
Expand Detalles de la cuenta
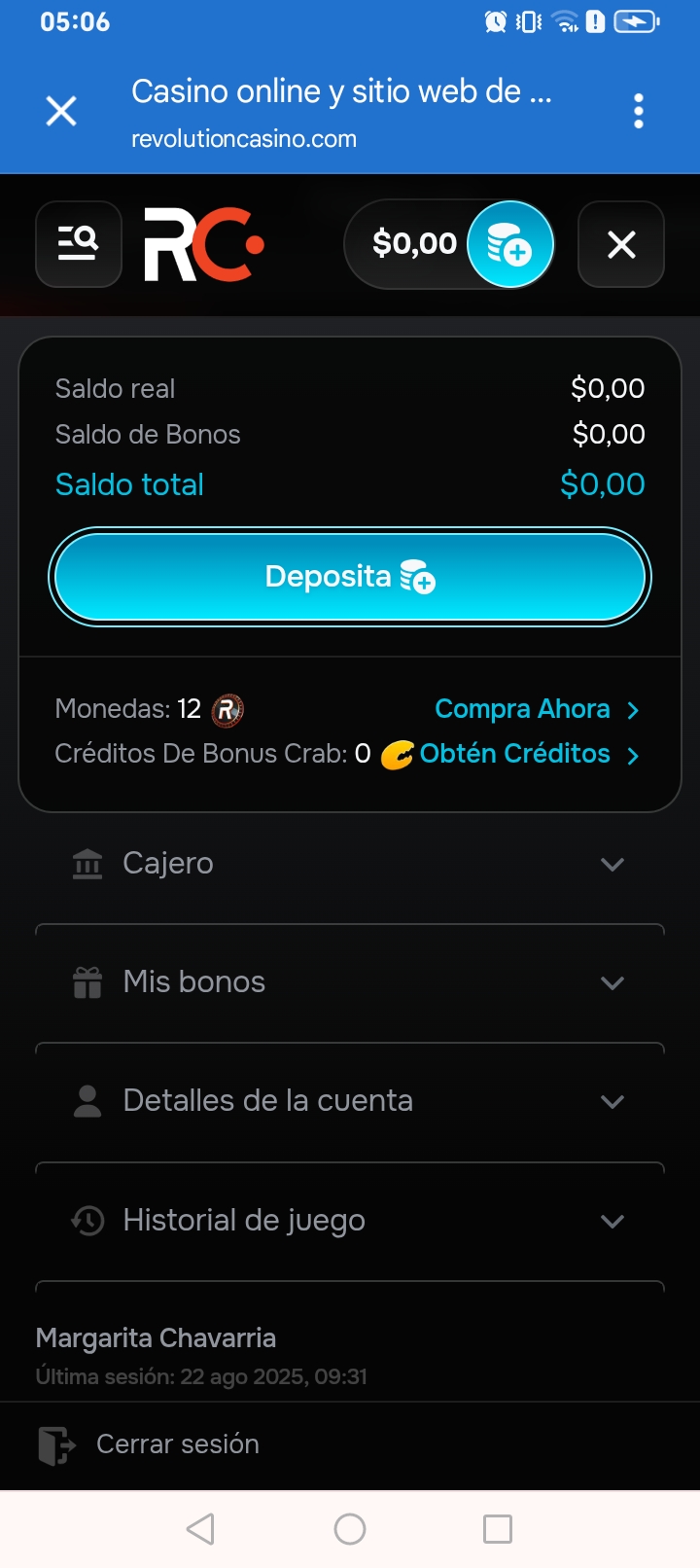pos(350,1101)
